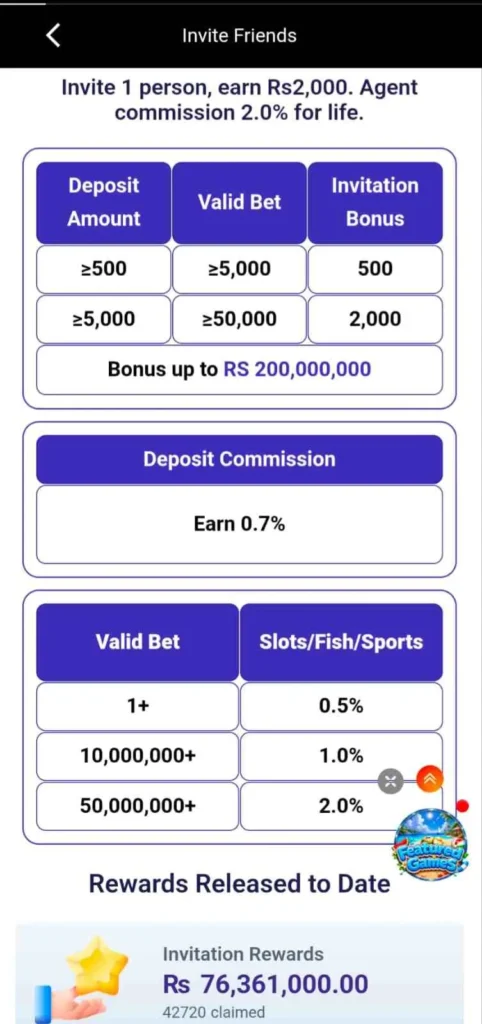Open the Featured Games floating bubble
482x1024 pixels.
click(431, 842)
